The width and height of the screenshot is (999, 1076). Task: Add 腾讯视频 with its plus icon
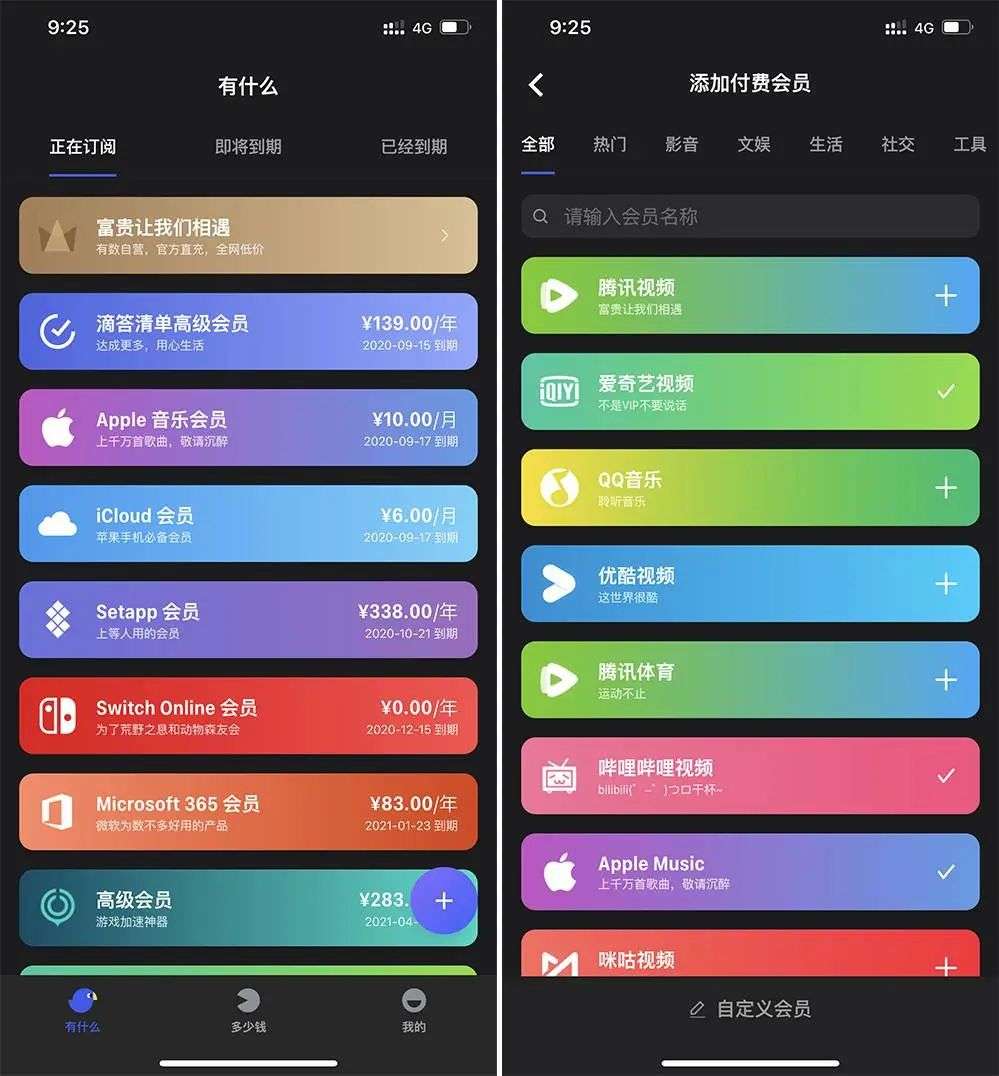[x=945, y=296]
